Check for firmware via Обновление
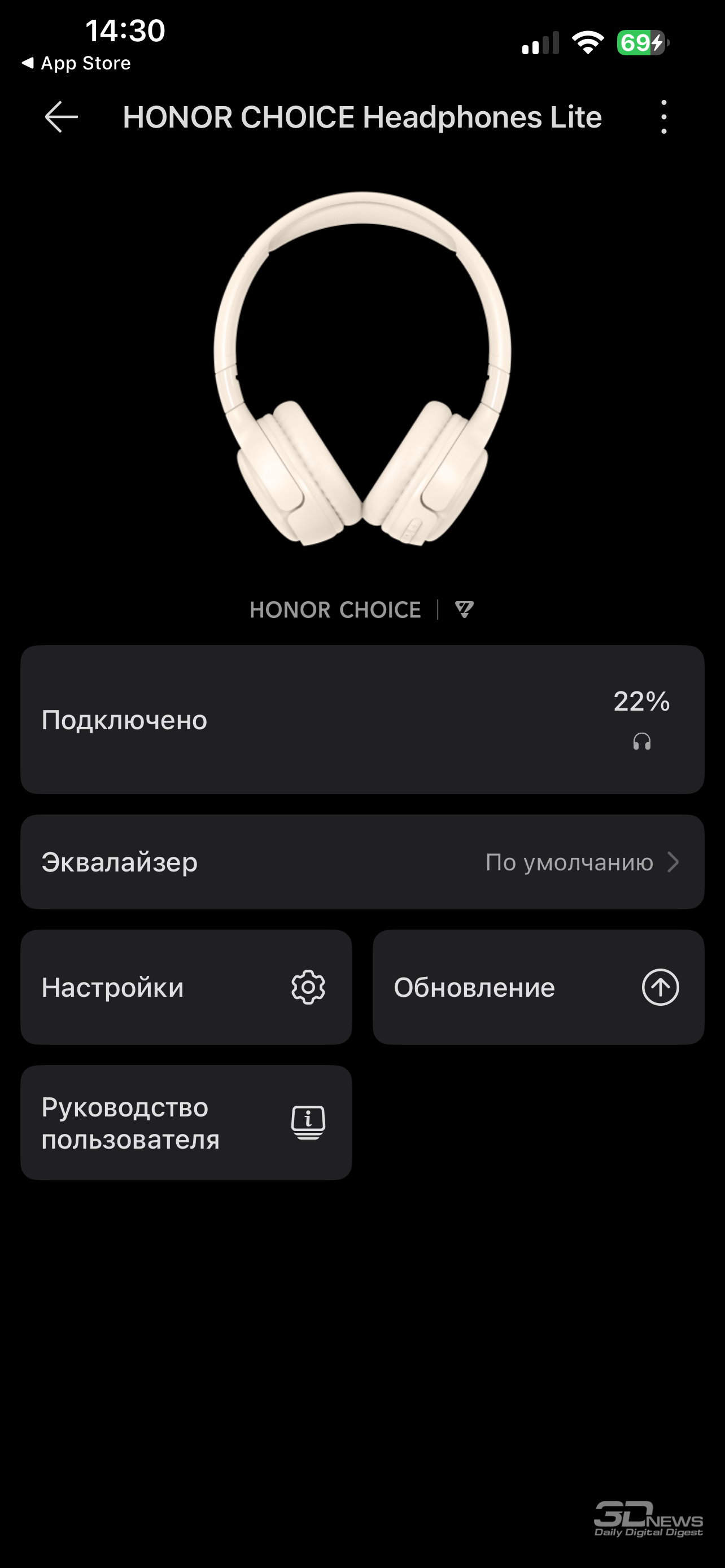This screenshot has width=725, height=1568. [x=538, y=987]
